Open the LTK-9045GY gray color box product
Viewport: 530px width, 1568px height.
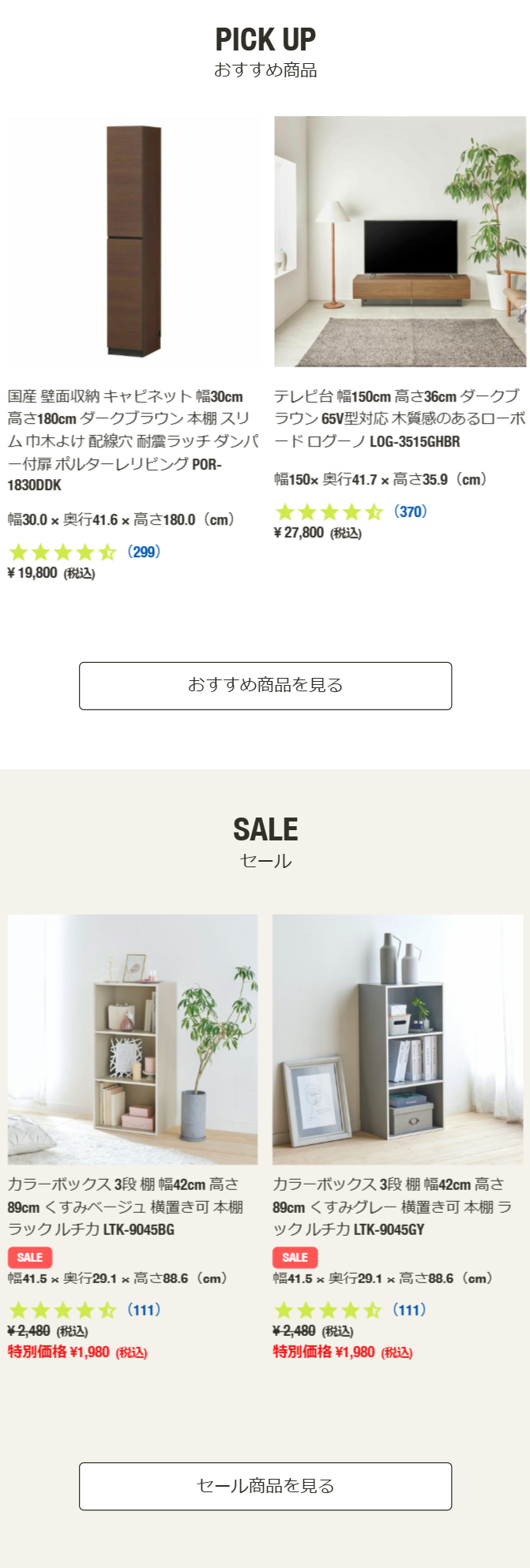tap(398, 1039)
